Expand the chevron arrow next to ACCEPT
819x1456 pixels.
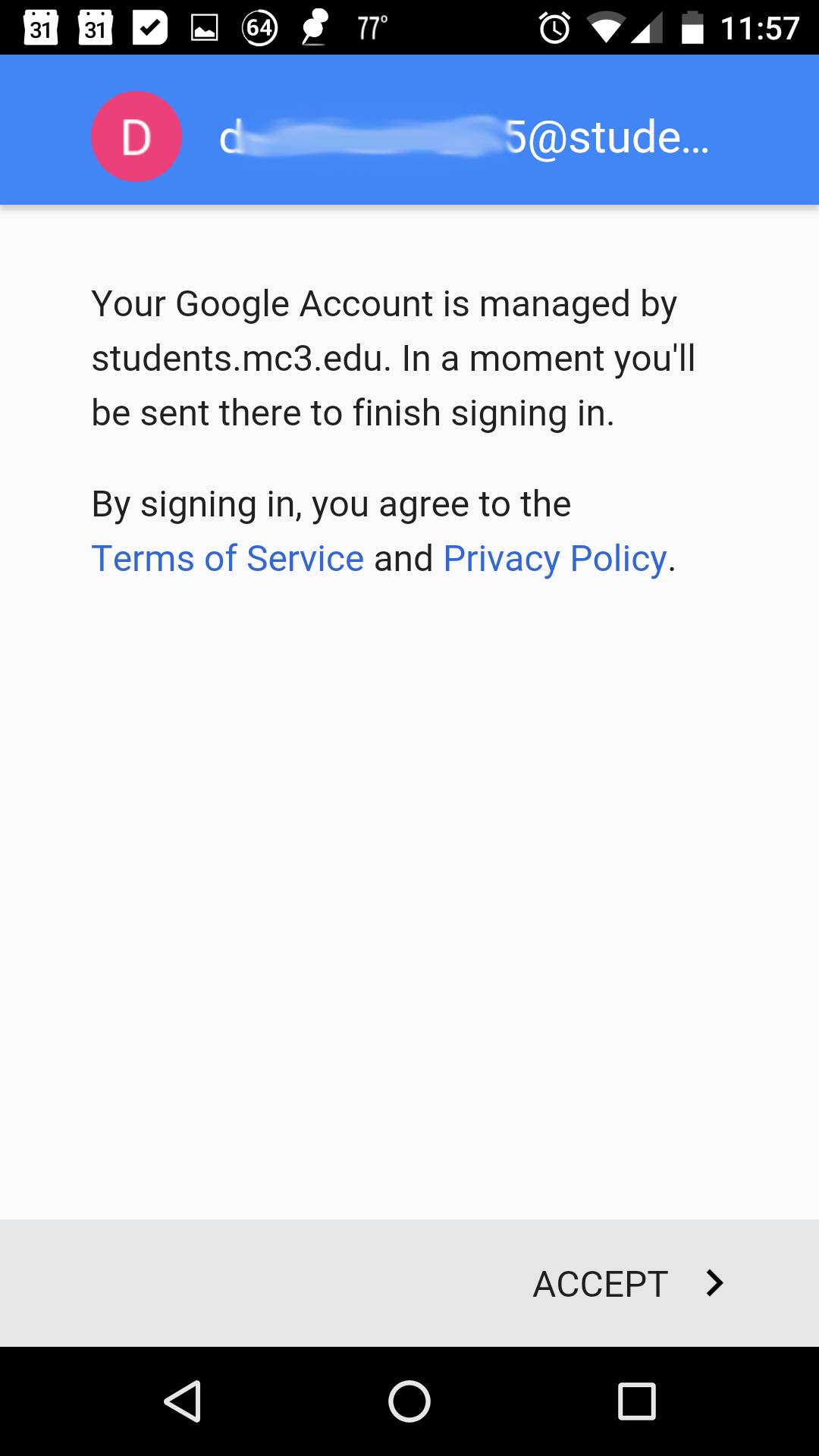pos(716,1283)
